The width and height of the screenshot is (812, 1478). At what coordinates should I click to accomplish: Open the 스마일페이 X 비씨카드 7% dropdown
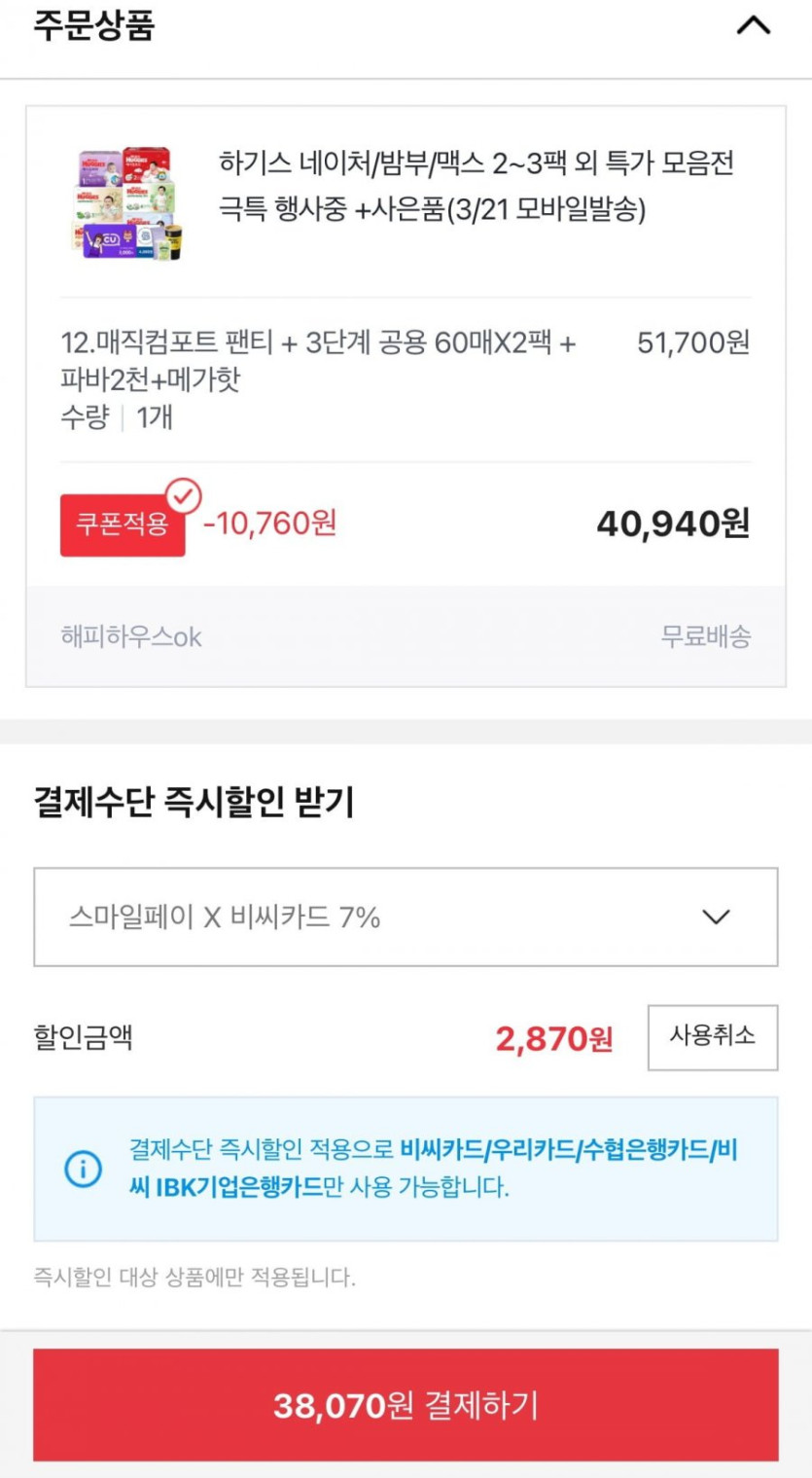[x=406, y=917]
